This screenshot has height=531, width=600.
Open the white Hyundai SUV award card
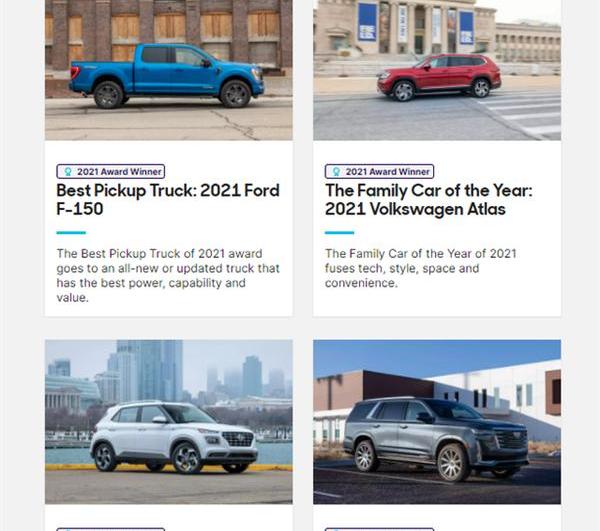click(x=168, y=422)
